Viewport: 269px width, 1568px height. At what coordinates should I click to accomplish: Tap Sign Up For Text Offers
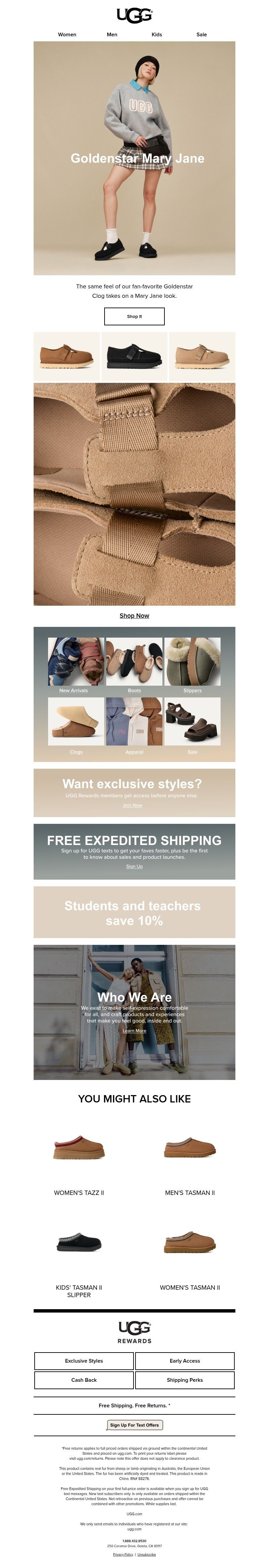(134, 1425)
